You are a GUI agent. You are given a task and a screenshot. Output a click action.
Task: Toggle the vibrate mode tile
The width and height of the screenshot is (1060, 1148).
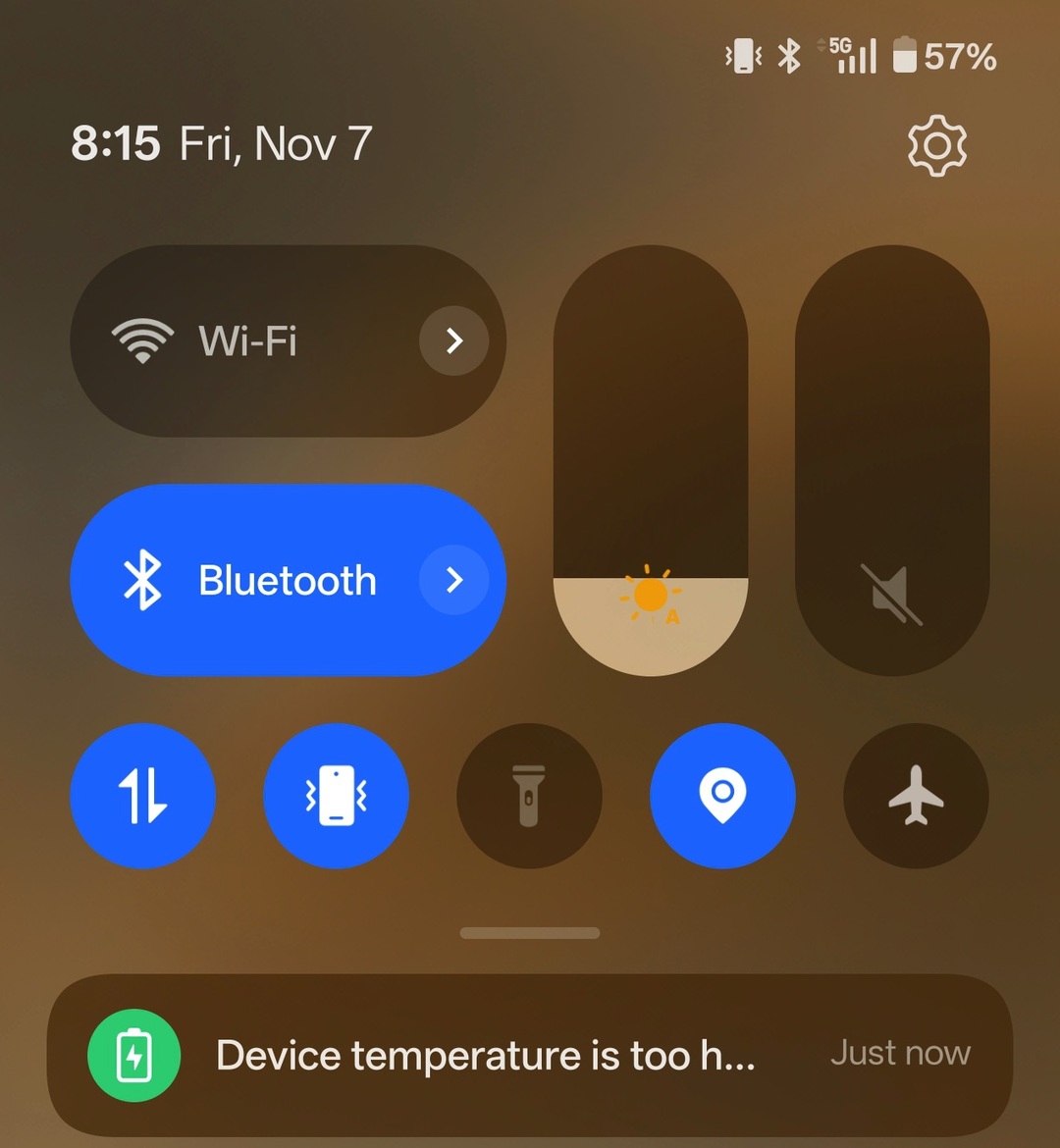coord(336,796)
